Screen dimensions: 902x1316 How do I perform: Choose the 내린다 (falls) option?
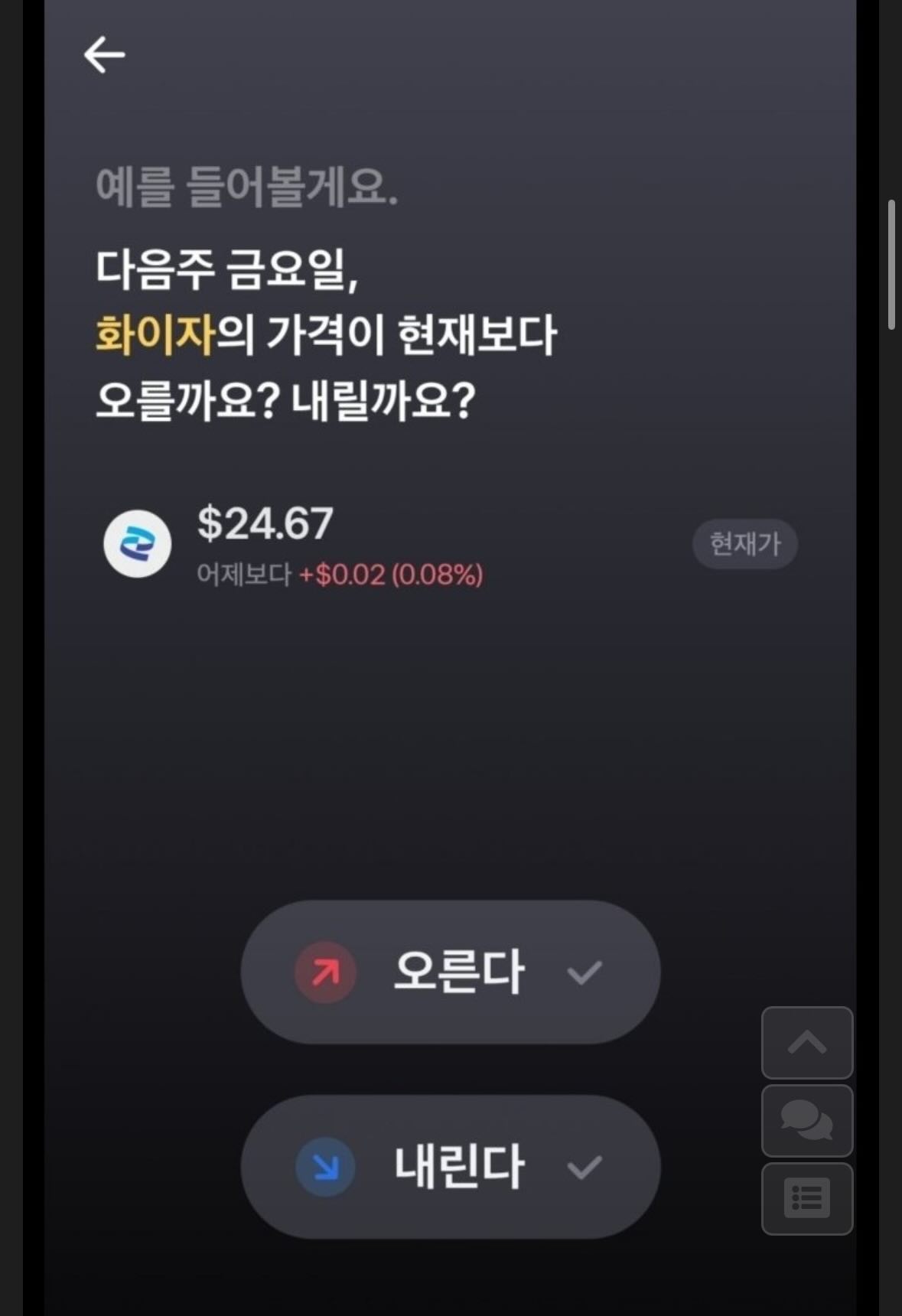[x=451, y=1166]
